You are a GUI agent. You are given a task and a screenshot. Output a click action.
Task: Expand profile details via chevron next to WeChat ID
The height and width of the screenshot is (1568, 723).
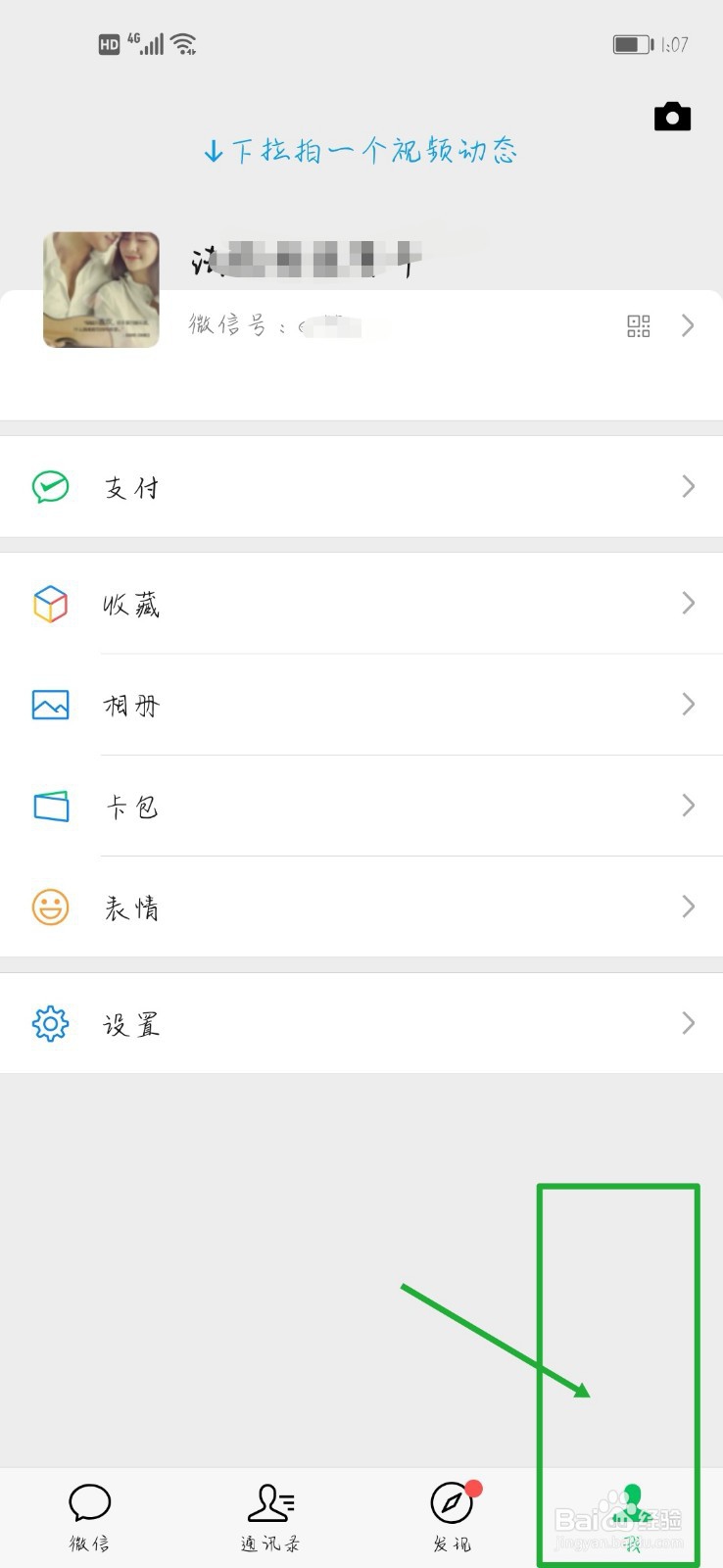point(687,325)
